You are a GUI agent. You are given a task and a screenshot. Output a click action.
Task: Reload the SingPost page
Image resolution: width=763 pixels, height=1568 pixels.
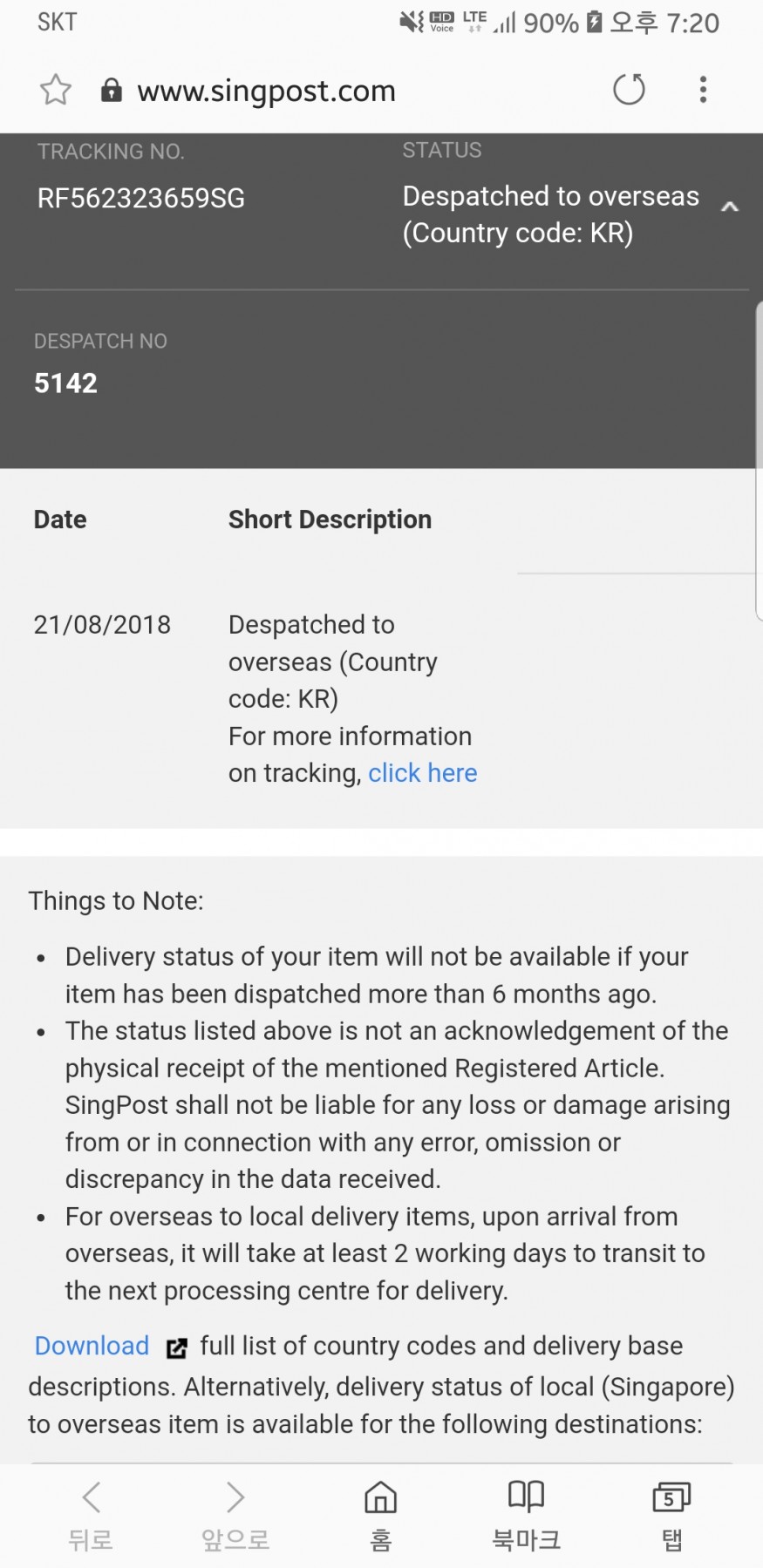click(629, 89)
